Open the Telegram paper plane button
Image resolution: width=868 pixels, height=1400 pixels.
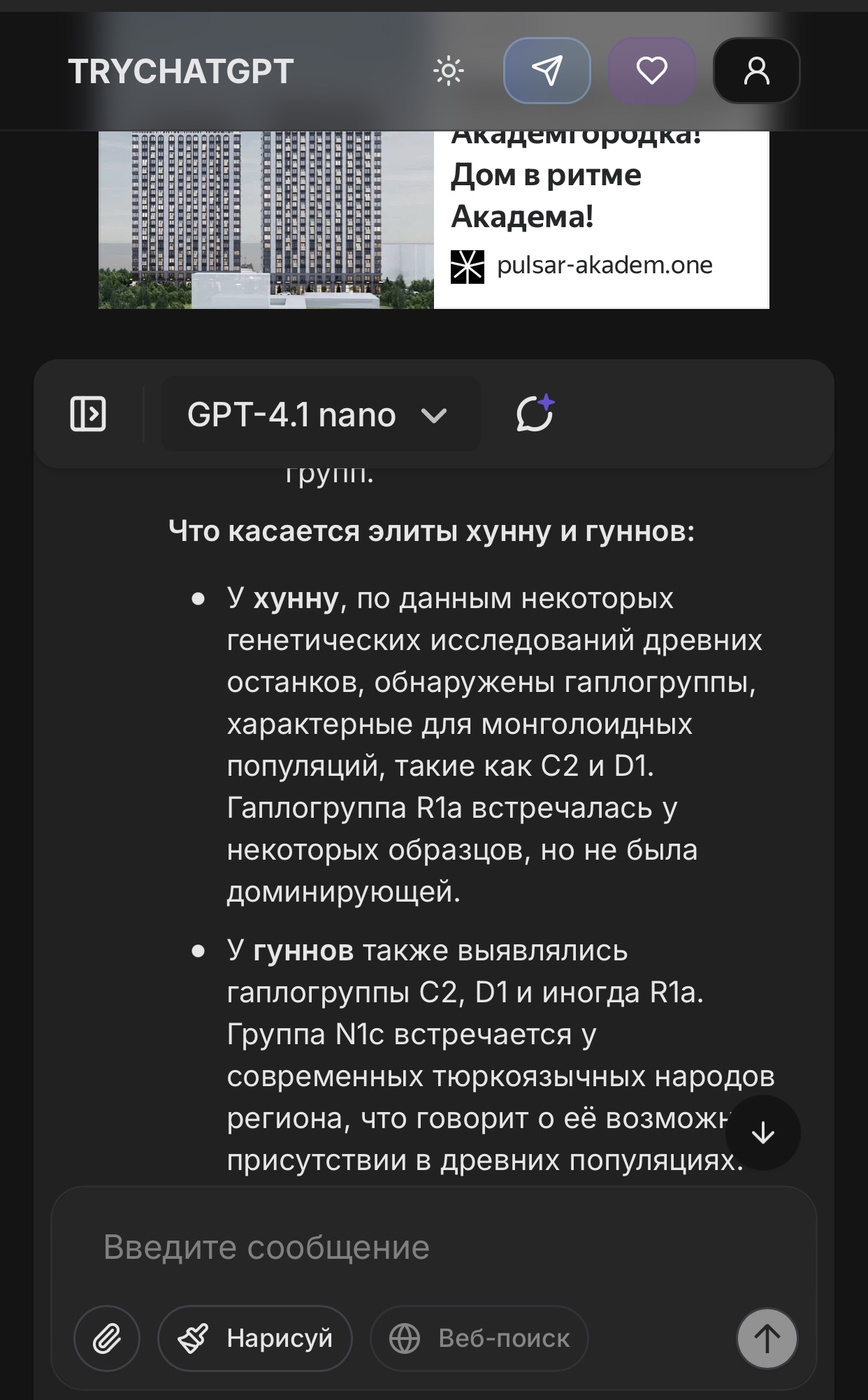[547, 71]
